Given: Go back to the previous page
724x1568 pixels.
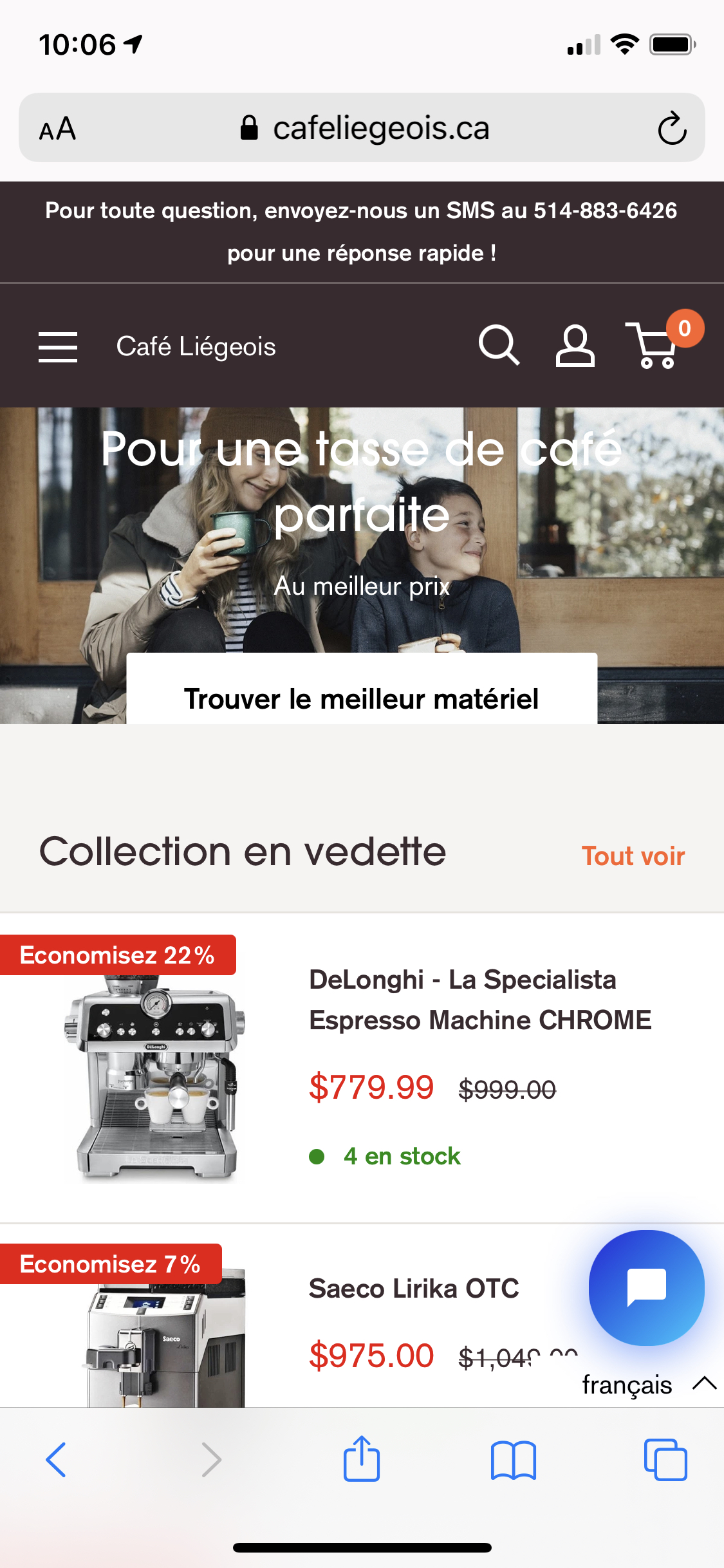Looking at the screenshot, I should [57, 1460].
